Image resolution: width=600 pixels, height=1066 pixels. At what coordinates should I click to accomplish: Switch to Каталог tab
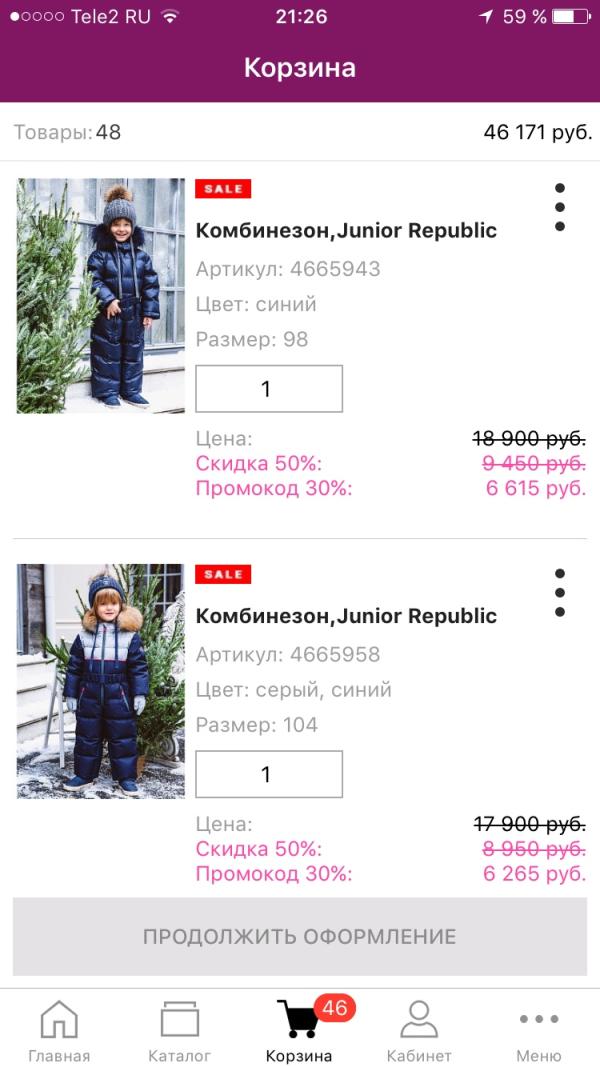click(180, 1030)
